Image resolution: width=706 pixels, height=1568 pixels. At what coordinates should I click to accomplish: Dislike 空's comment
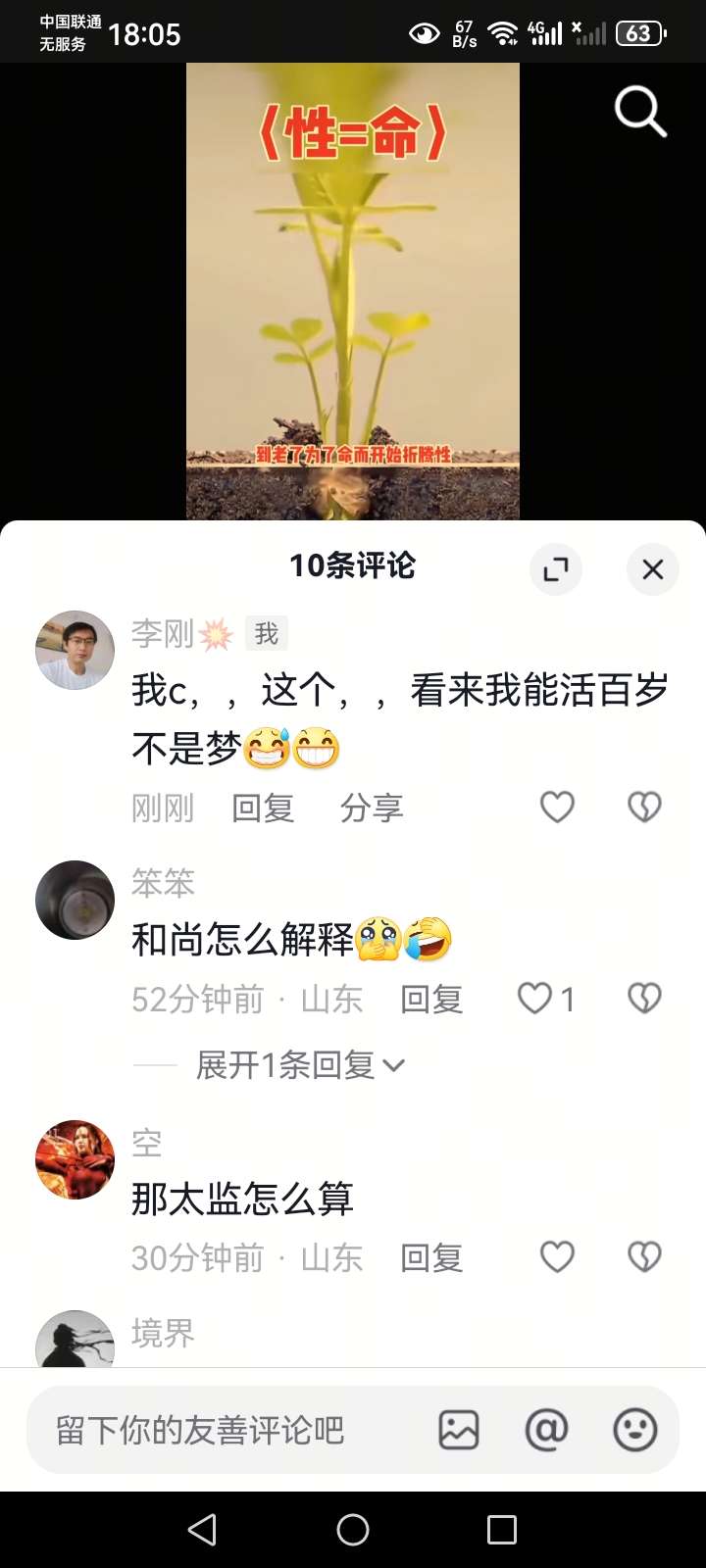pos(644,1257)
